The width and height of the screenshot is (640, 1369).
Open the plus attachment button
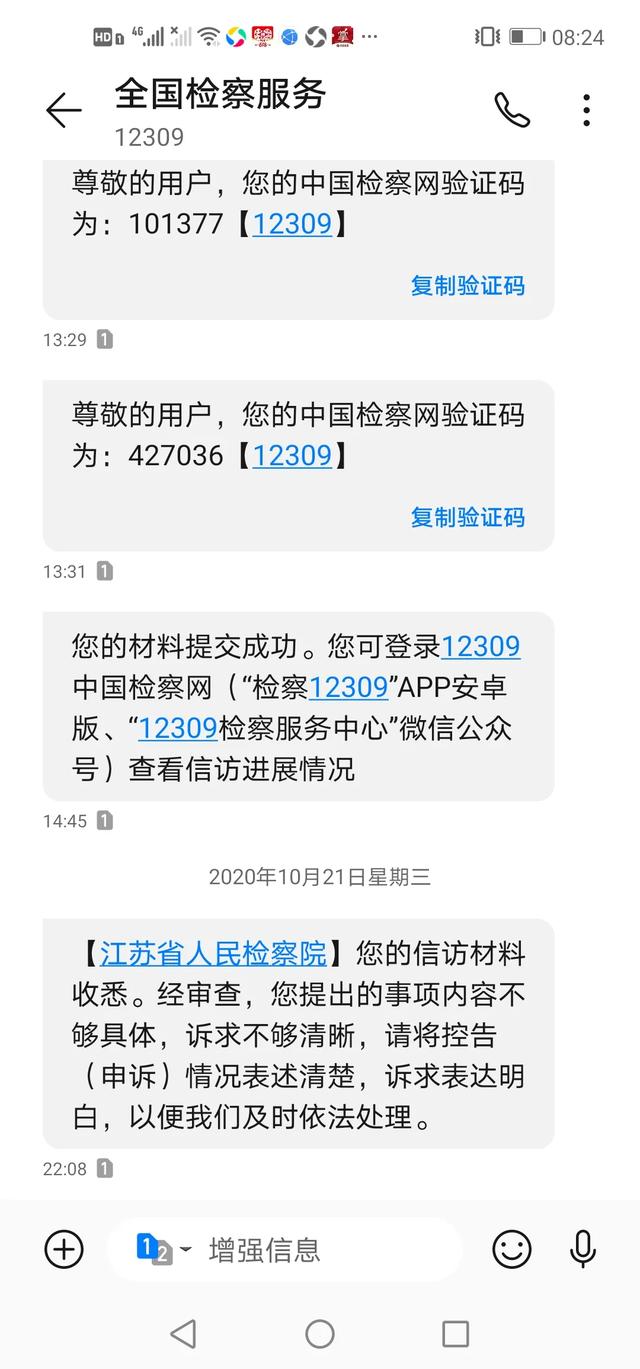pos(64,1249)
